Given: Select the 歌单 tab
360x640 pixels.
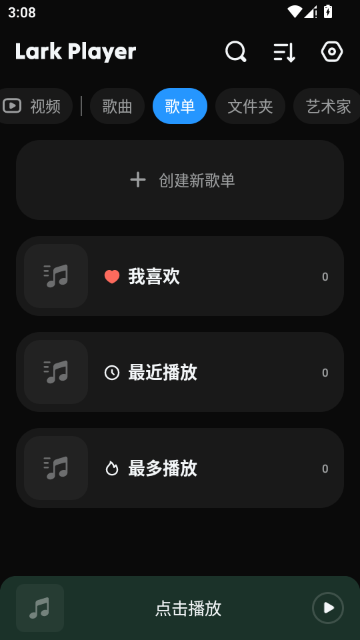Looking at the screenshot, I should (180, 106).
